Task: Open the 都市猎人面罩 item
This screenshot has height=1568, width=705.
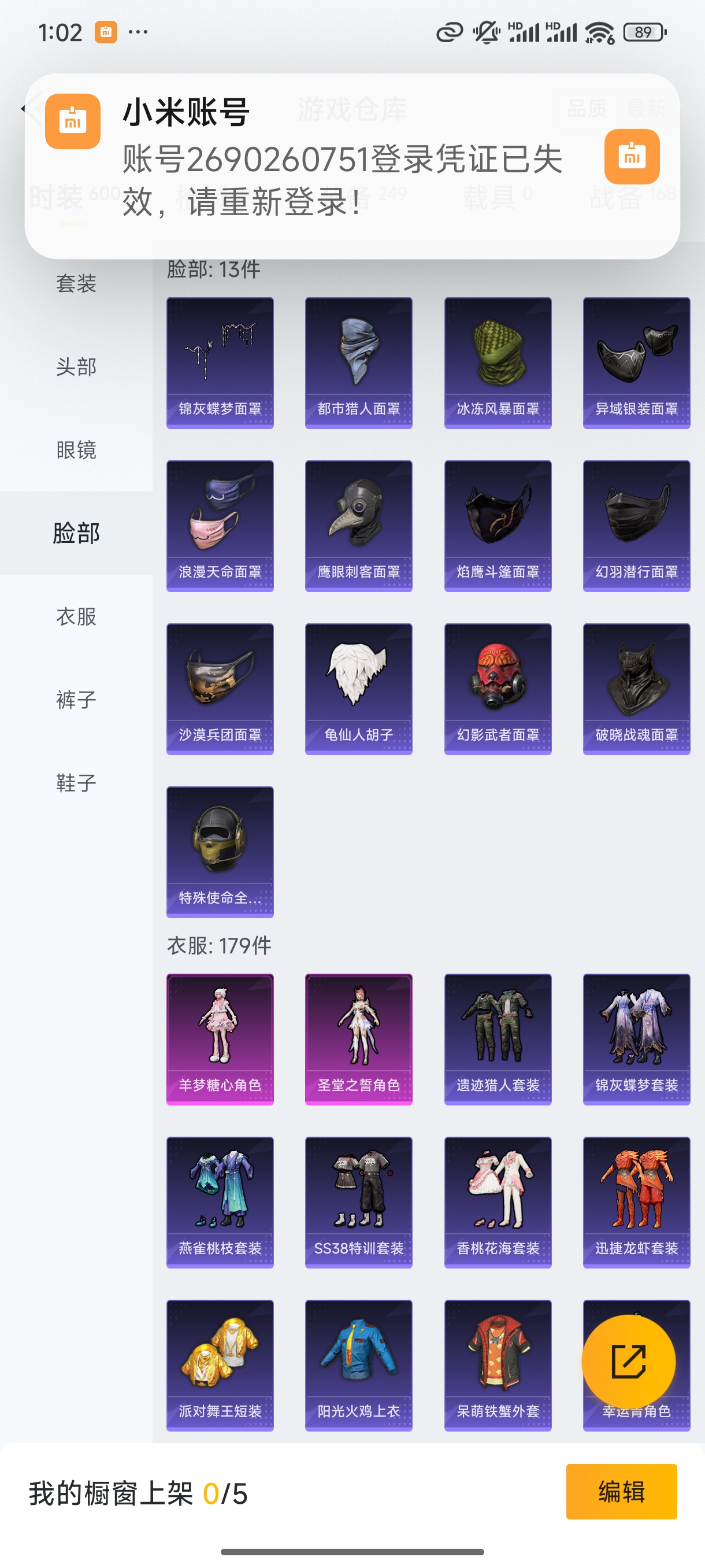Action: (x=358, y=363)
